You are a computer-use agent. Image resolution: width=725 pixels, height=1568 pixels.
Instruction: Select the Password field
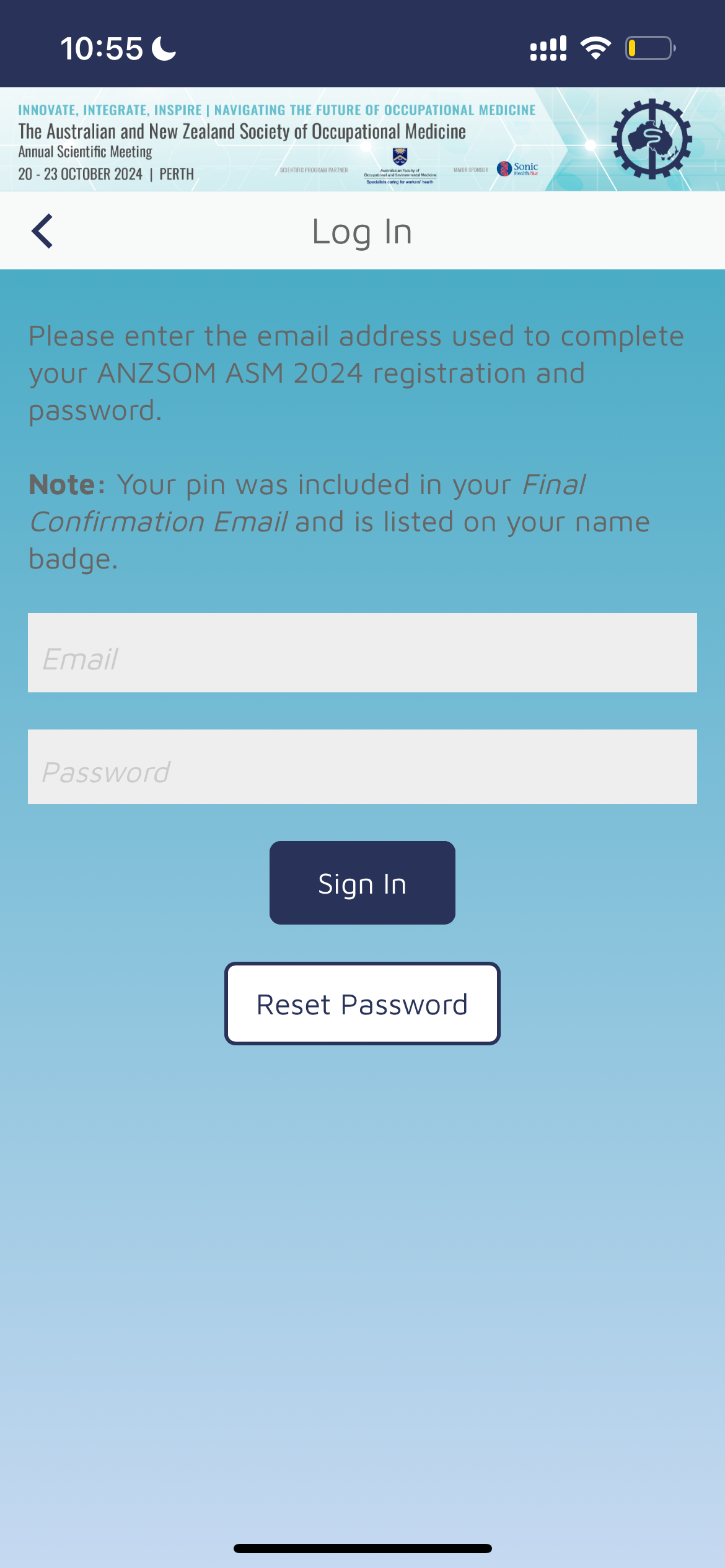pyautogui.click(x=362, y=767)
